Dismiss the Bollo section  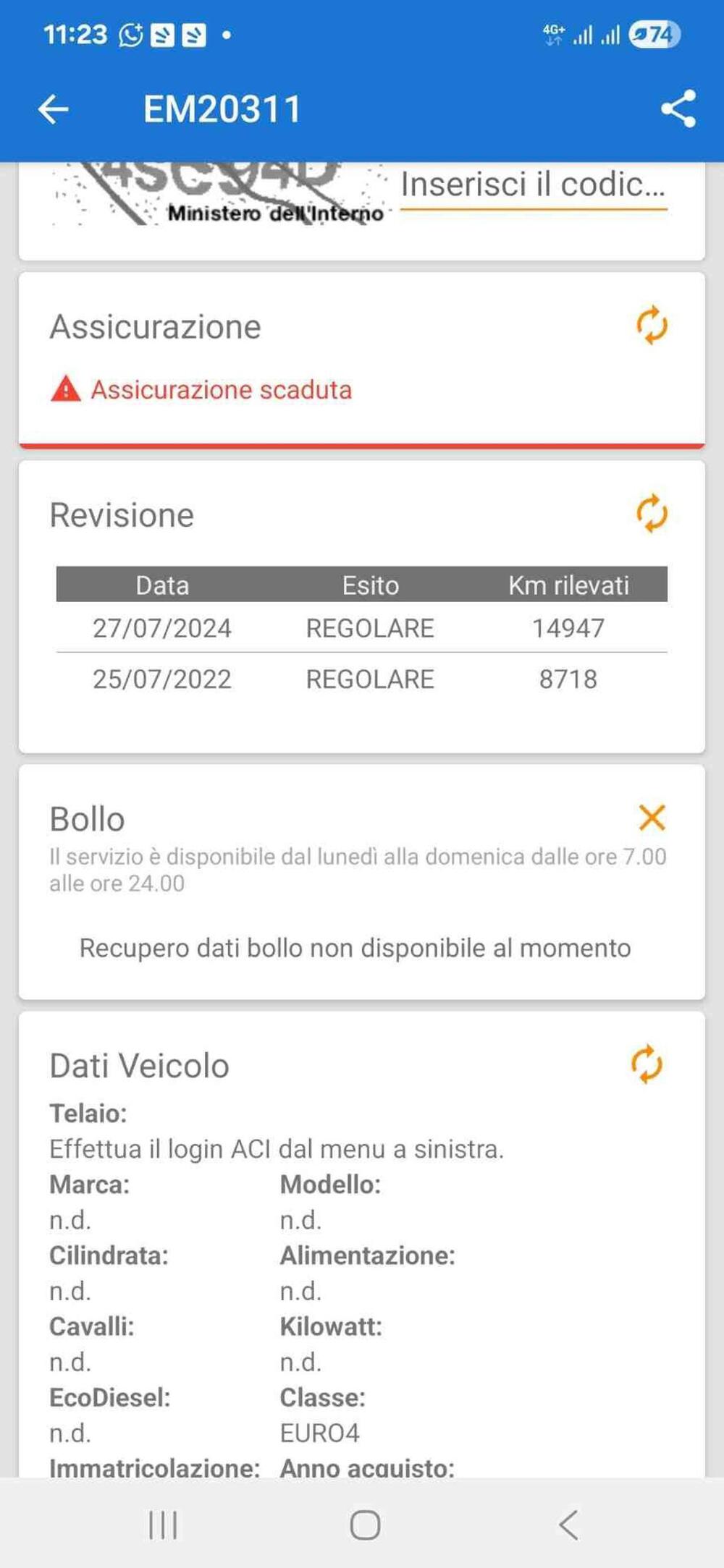[x=652, y=817]
